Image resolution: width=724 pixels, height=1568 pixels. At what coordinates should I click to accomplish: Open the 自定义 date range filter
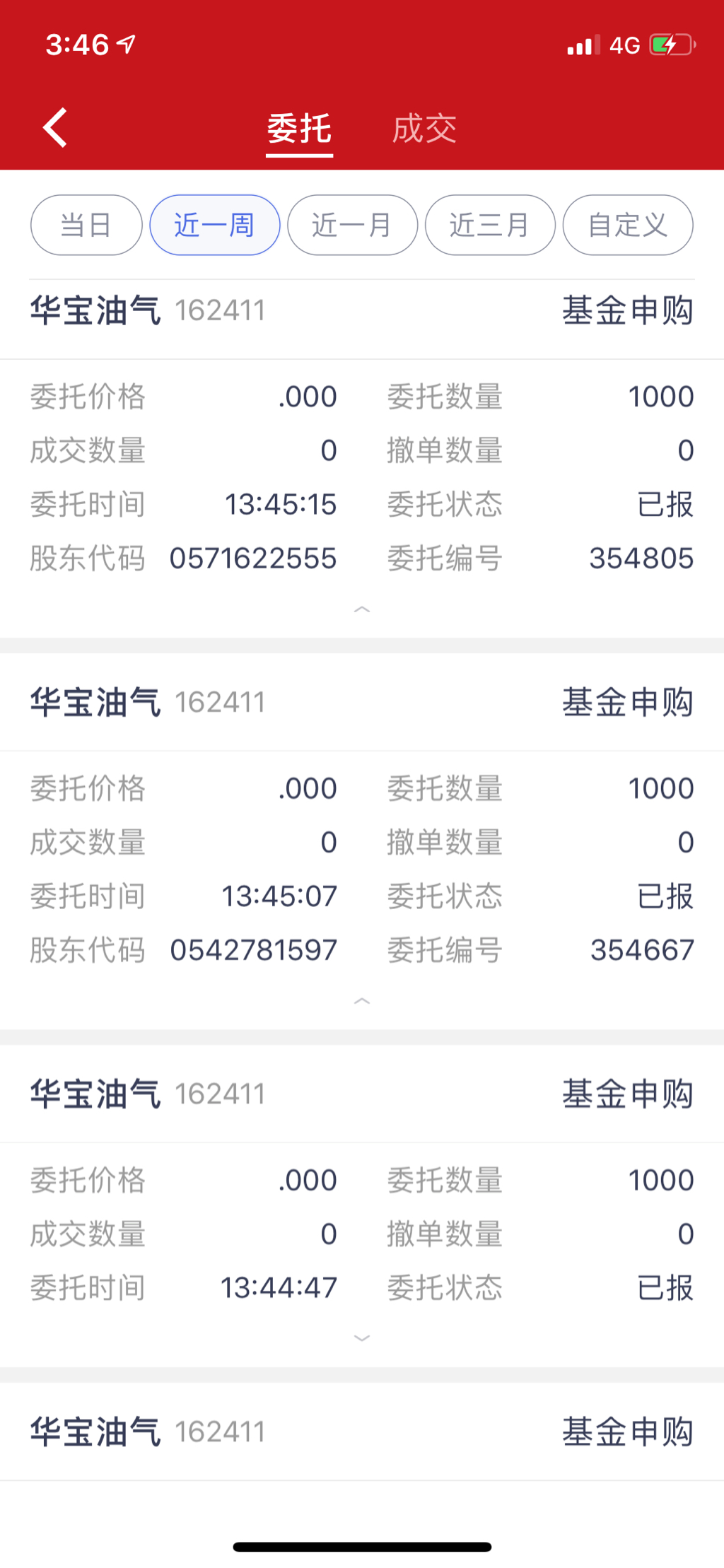[627, 226]
